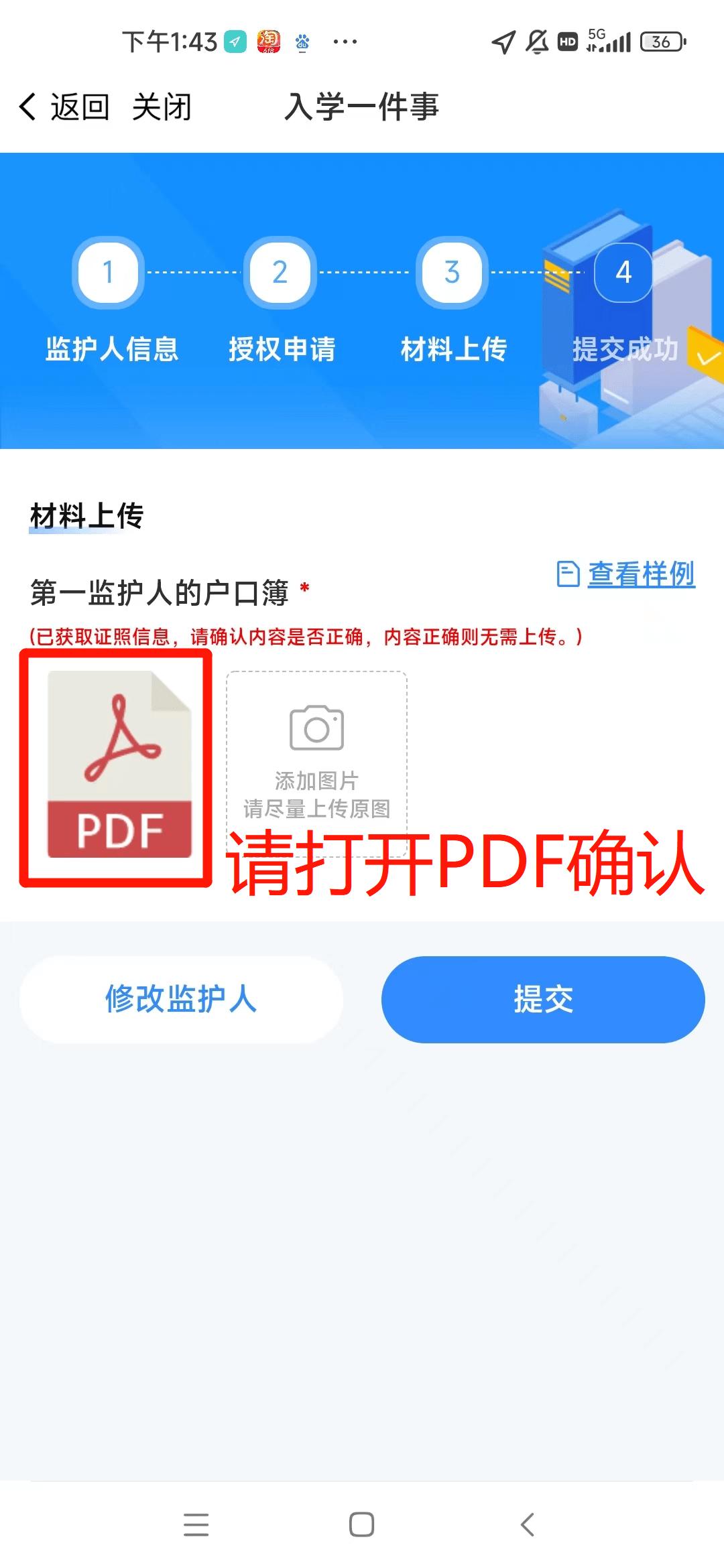Viewport: 724px width, 1568px height.
Task: Select step 2 授权申请 in progress bar
Action: point(280,305)
